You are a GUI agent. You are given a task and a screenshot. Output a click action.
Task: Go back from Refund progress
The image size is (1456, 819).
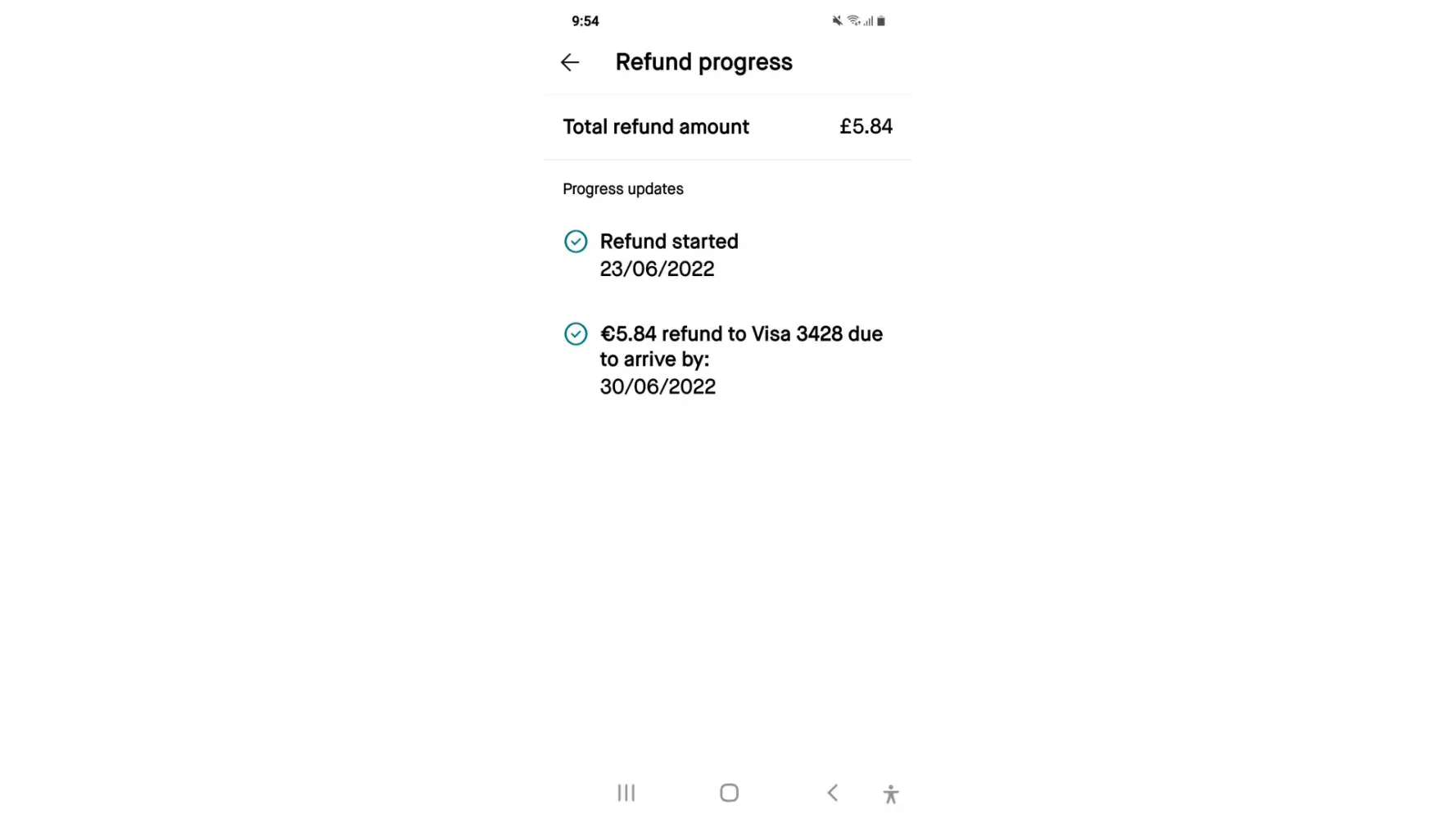point(570,62)
